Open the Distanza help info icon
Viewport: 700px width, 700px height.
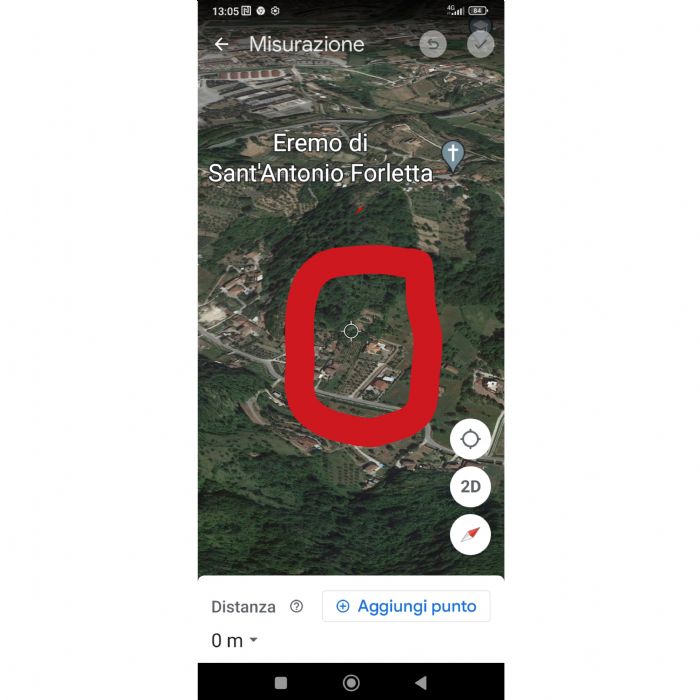point(296,606)
